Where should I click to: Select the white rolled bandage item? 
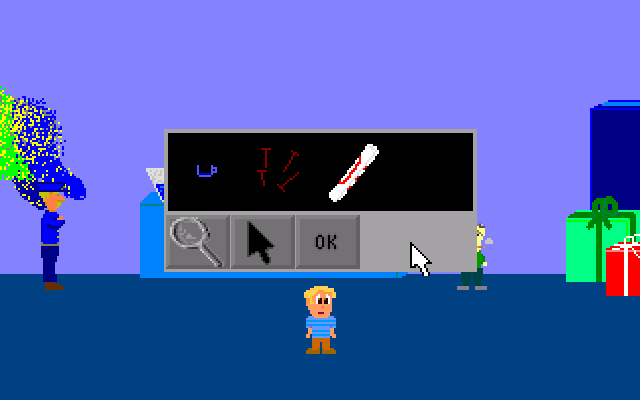coord(354,171)
